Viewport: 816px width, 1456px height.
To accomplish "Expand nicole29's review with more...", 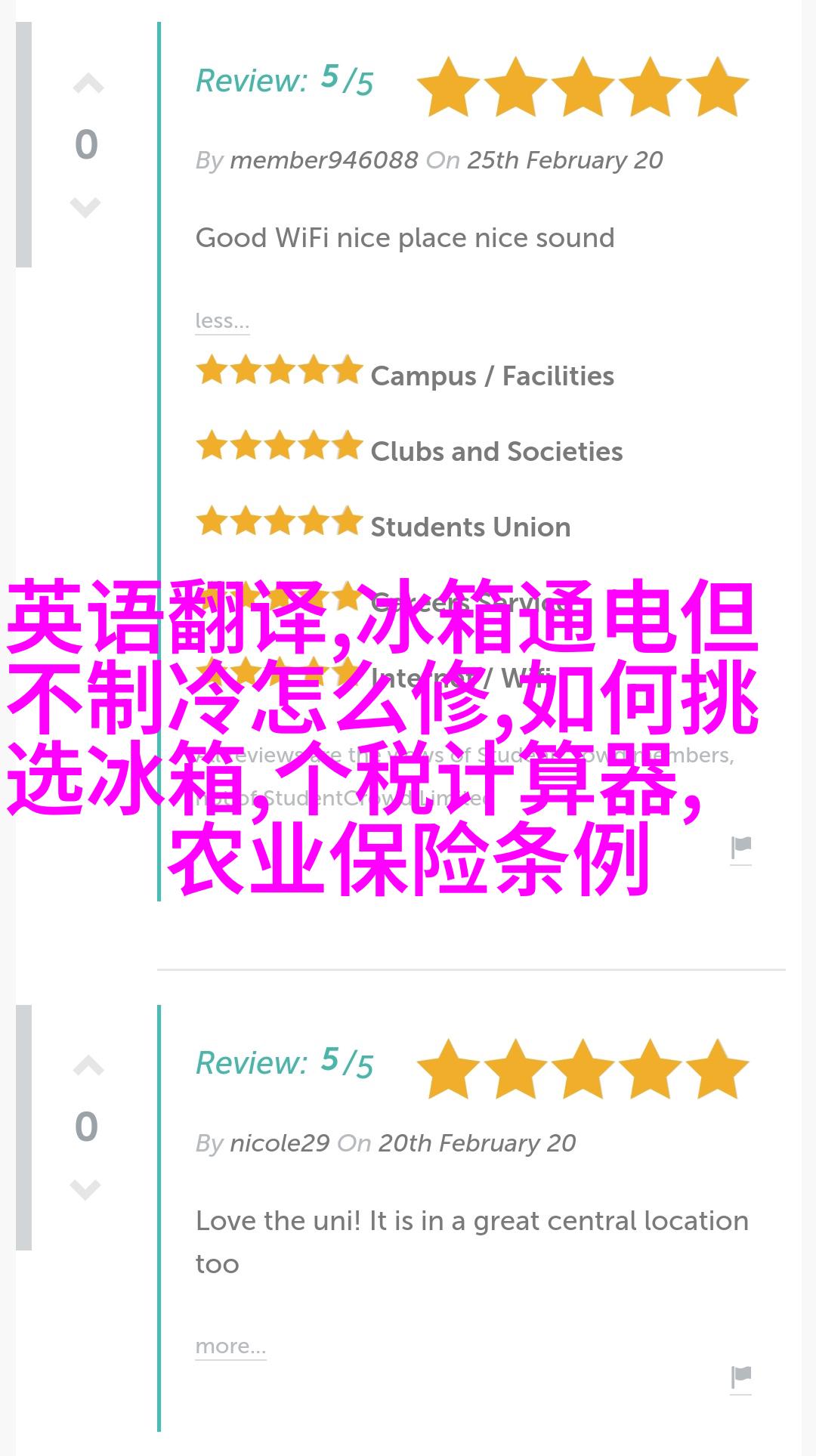I will coord(230,1346).
